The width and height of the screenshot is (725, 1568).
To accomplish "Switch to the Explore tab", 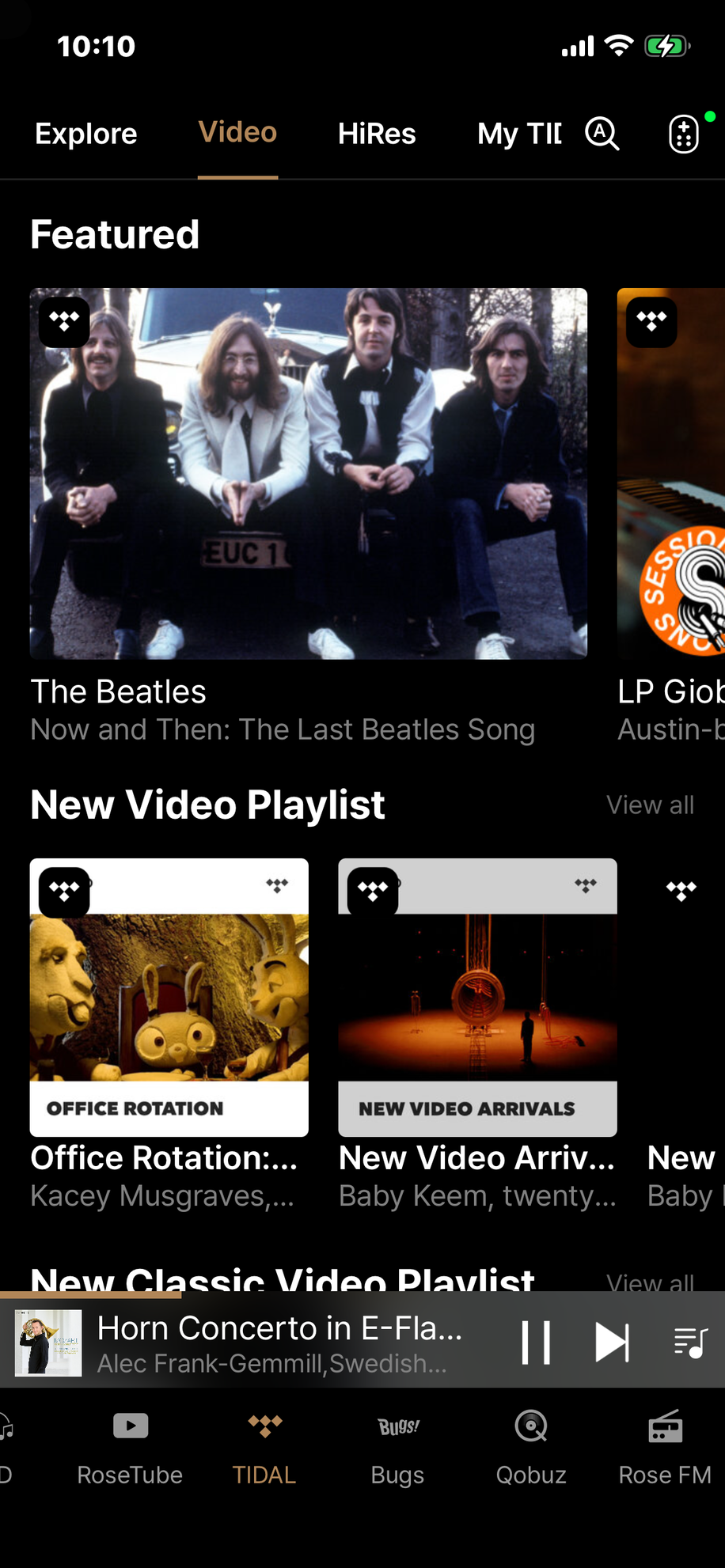I will coord(86,134).
